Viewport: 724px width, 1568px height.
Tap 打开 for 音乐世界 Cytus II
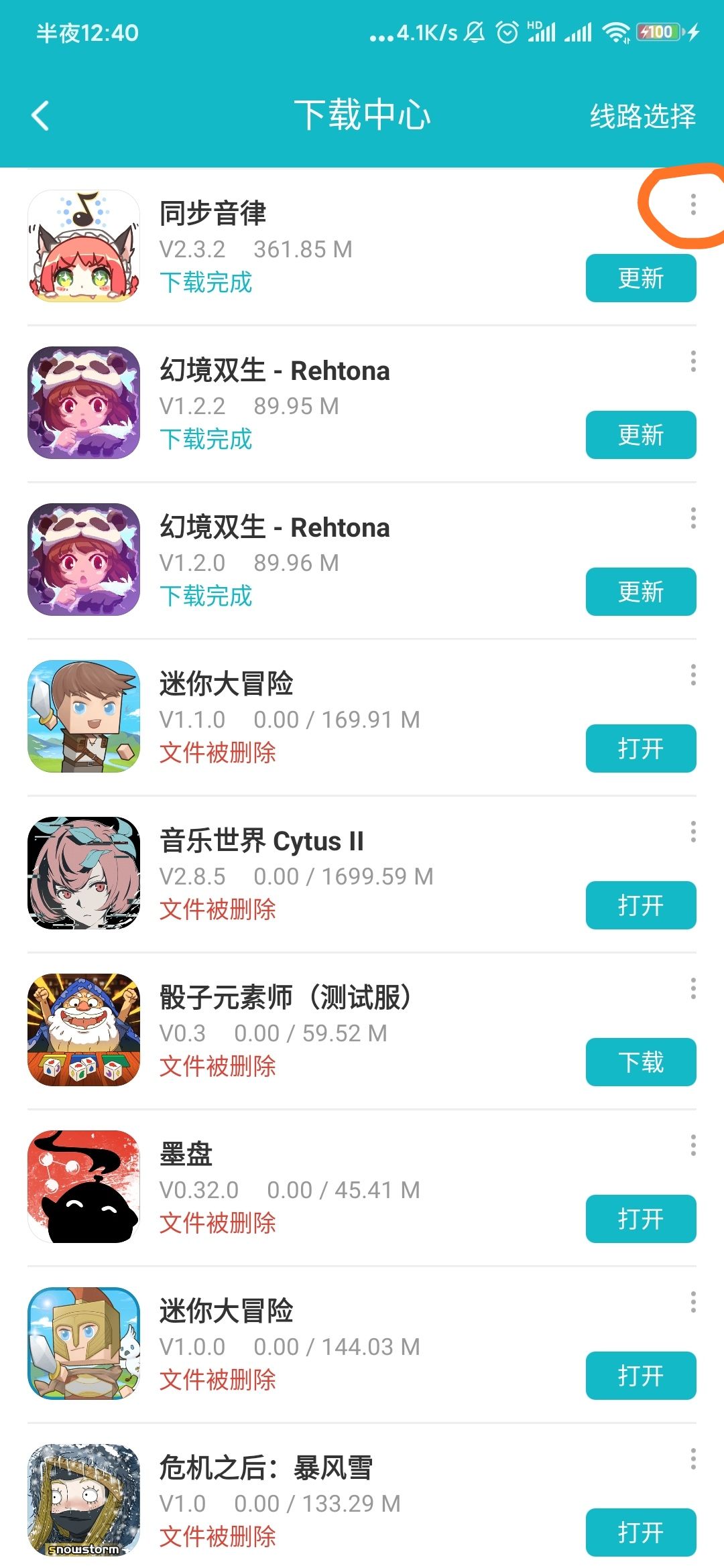pos(640,905)
